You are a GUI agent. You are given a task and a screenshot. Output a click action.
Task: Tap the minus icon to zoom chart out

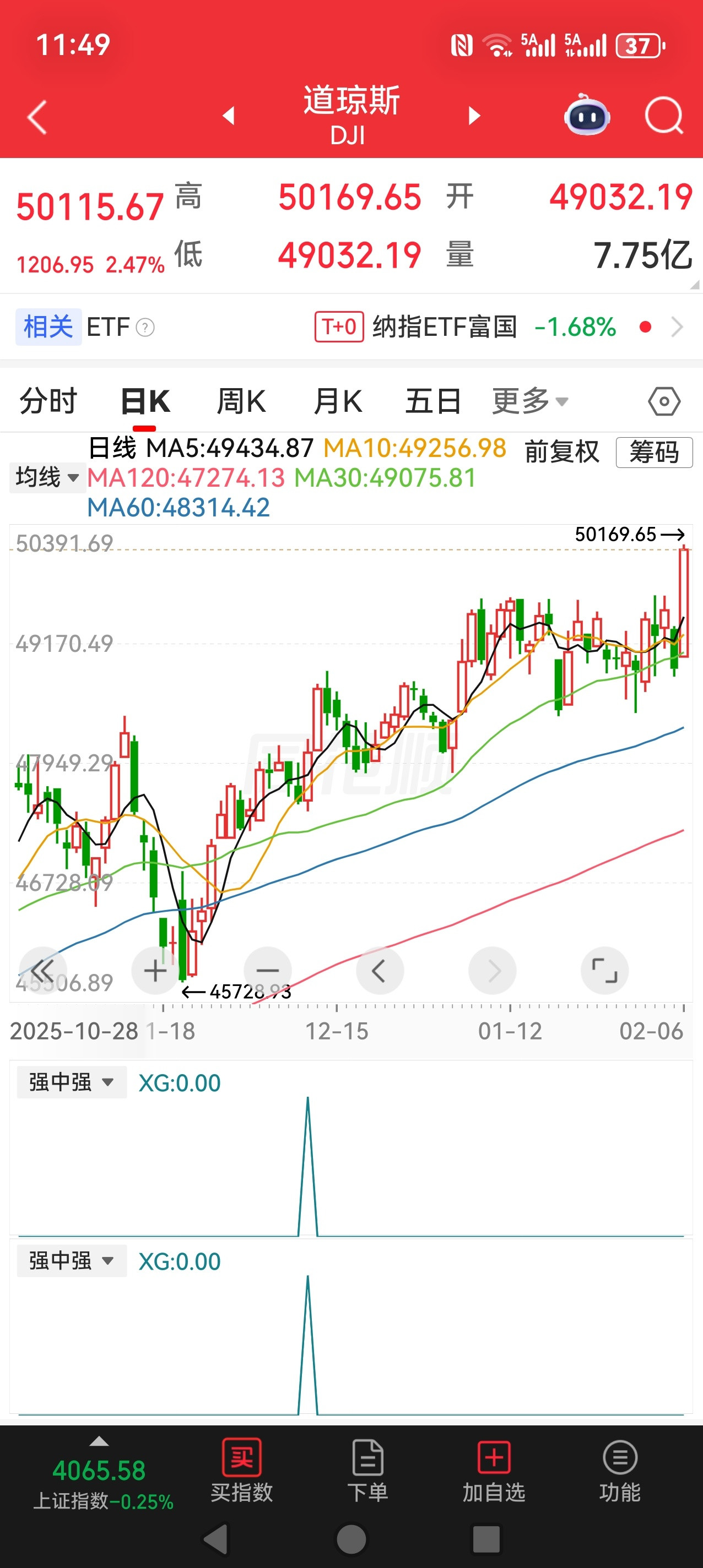(267, 970)
